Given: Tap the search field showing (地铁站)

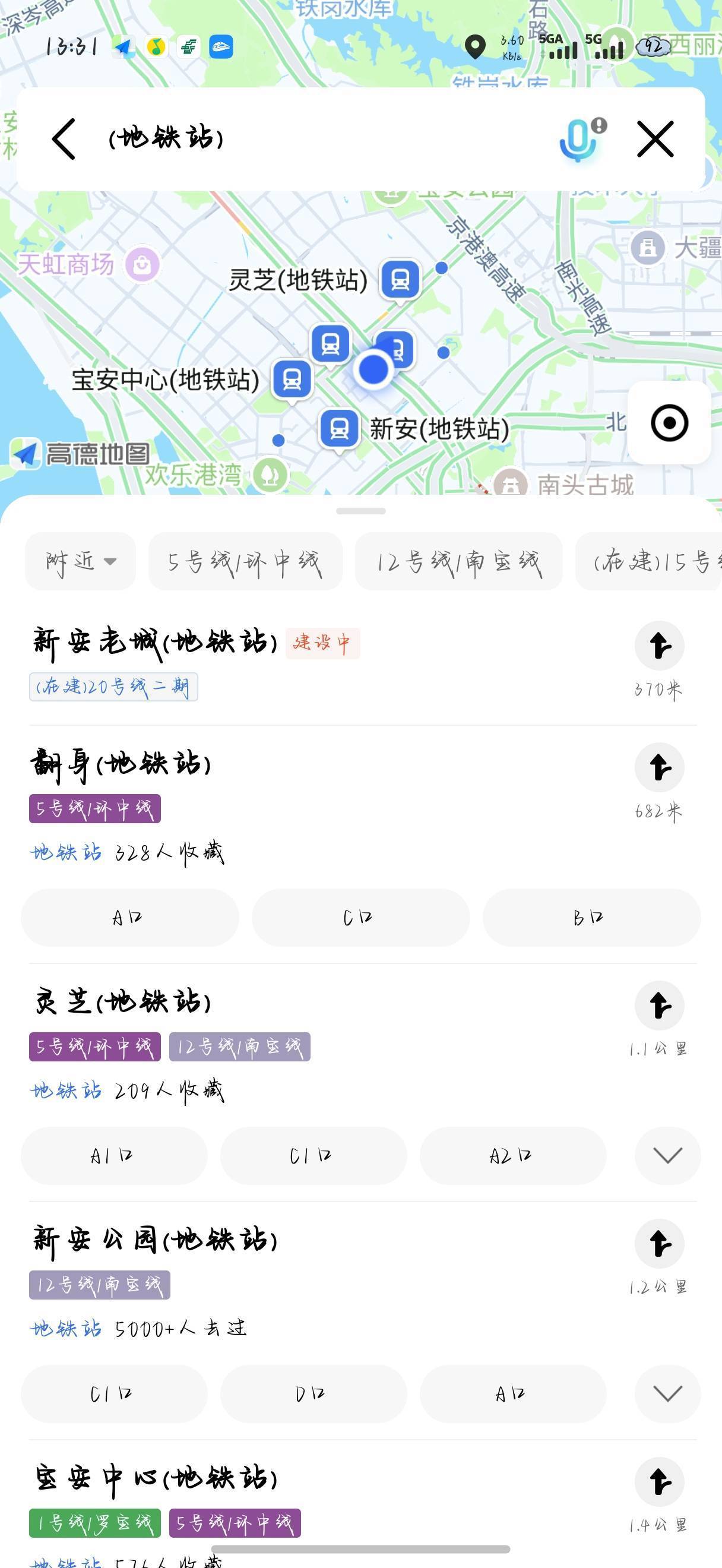Looking at the screenshot, I should point(304,140).
